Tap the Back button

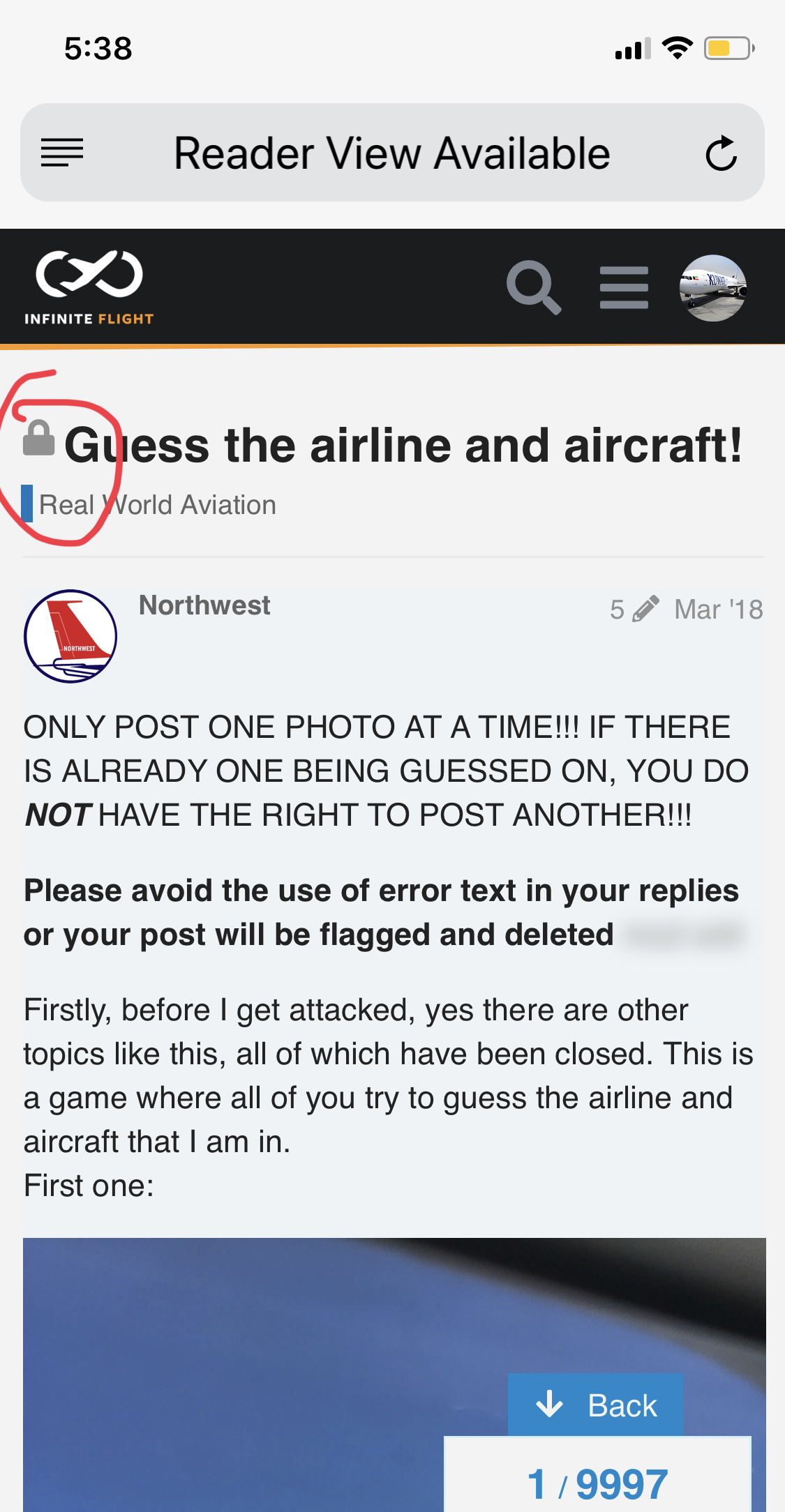tap(595, 1405)
